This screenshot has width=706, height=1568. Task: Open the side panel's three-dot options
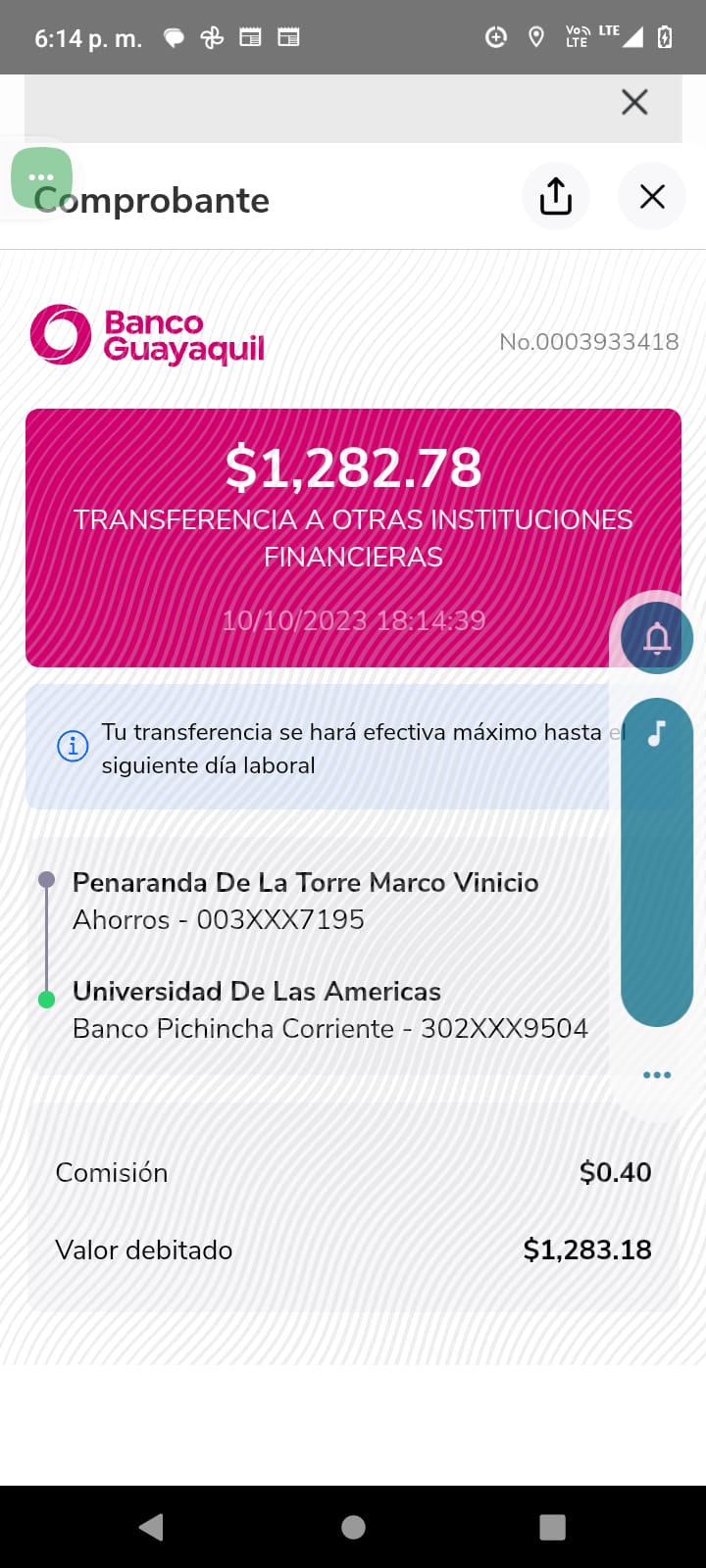coord(657,1075)
